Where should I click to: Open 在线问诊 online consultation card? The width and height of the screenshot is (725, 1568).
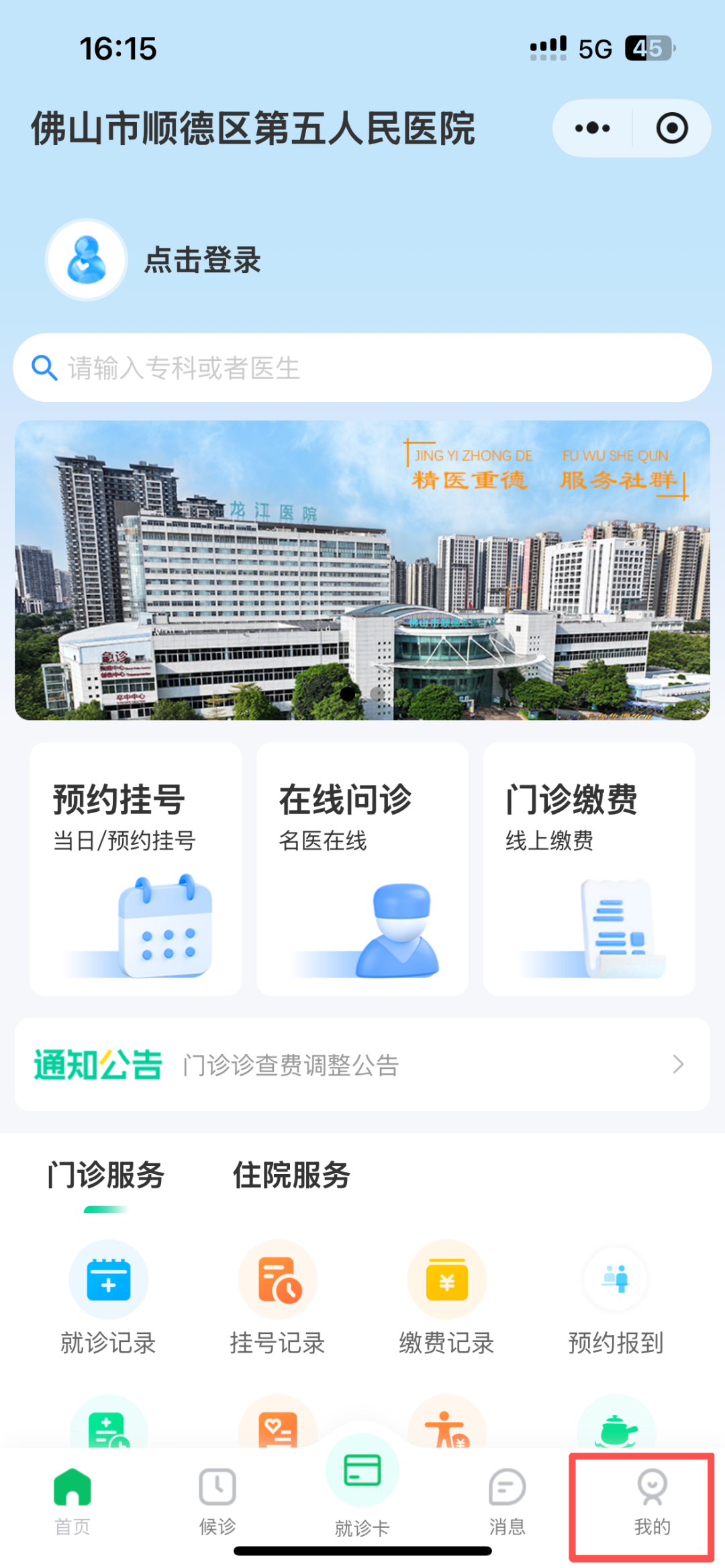pos(362,868)
